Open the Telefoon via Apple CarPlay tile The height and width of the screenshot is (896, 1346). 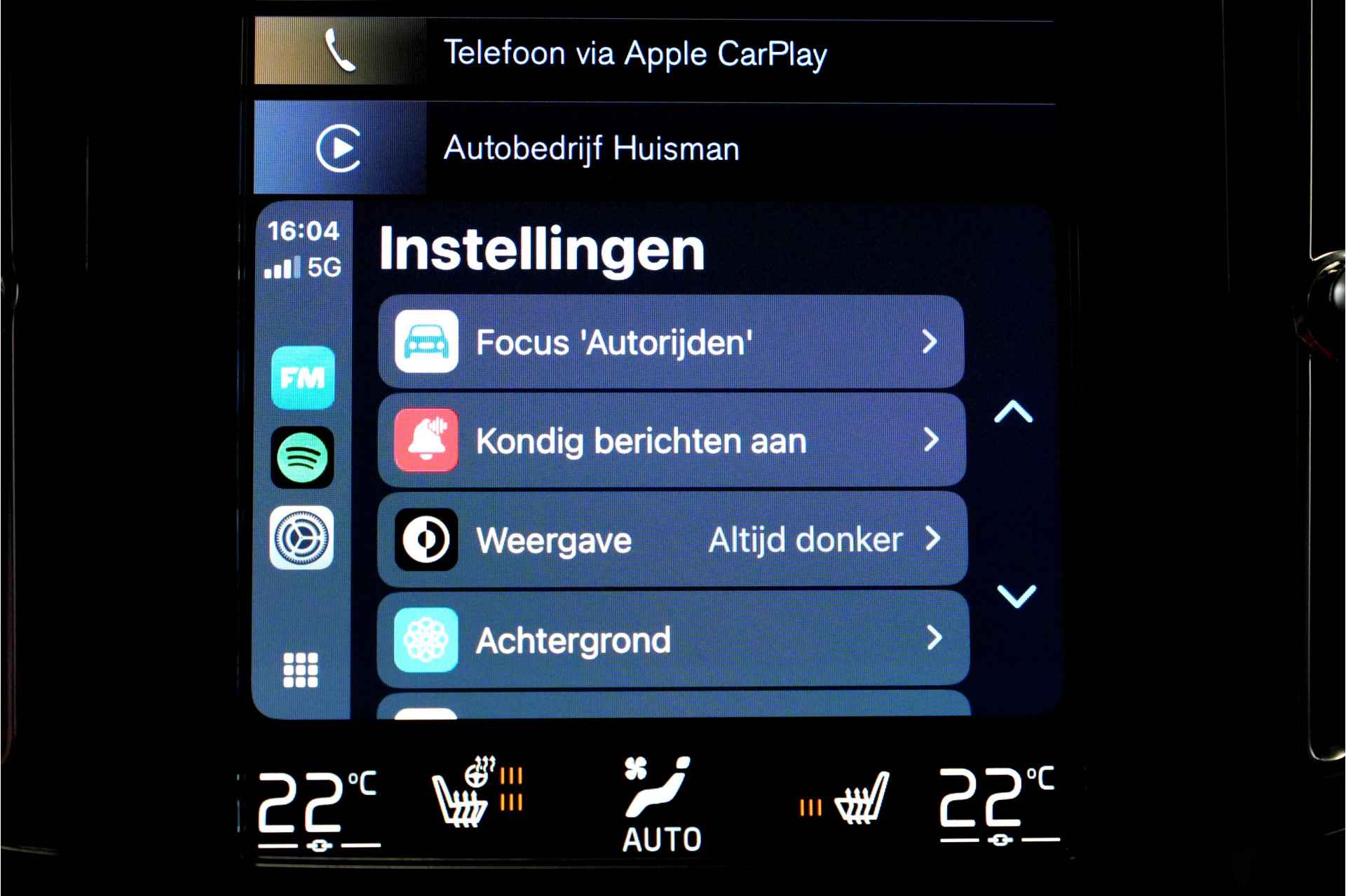tap(652, 53)
